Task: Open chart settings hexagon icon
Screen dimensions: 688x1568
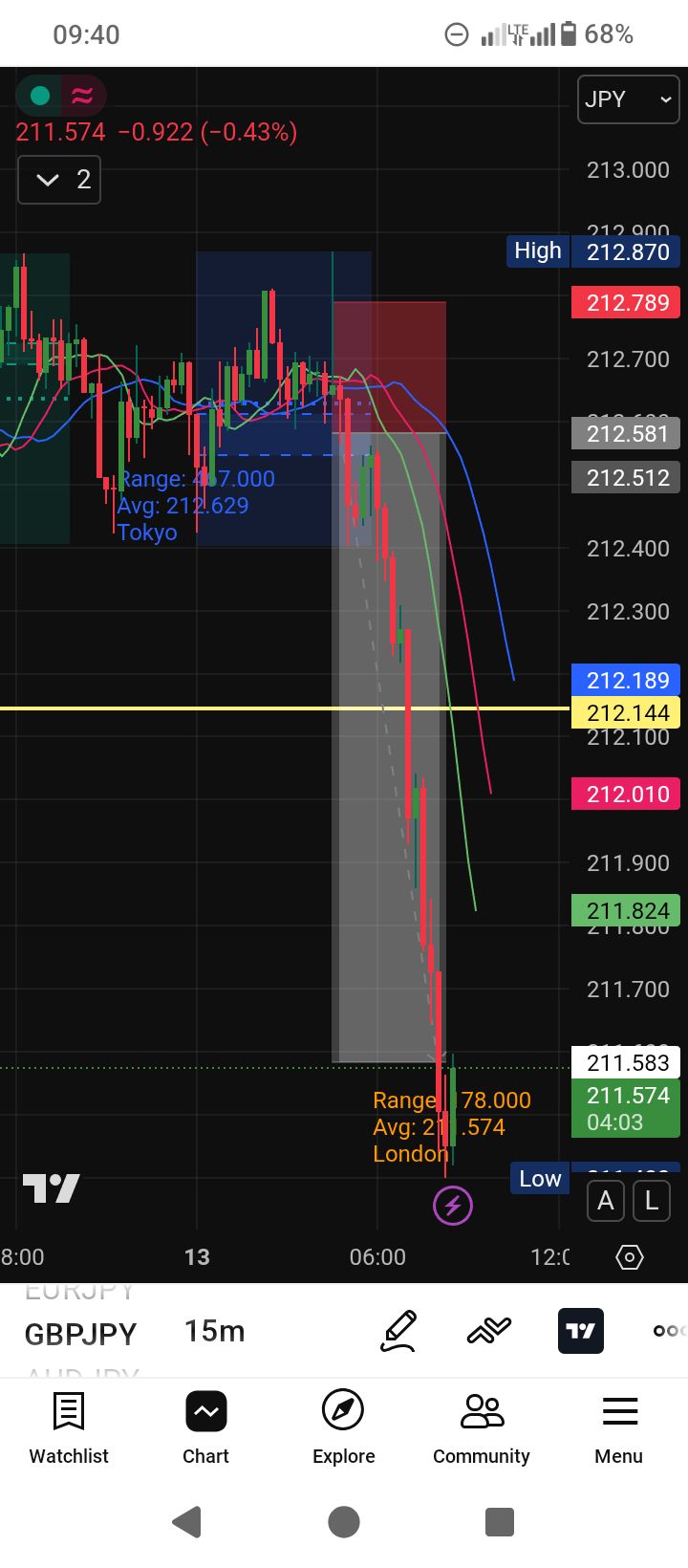Action: pyautogui.click(x=630, y=1257)
